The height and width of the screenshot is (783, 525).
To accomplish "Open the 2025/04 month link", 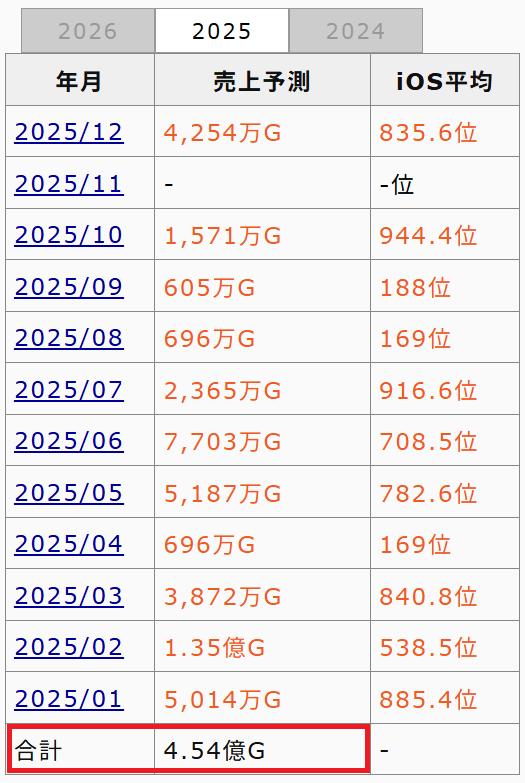I will (x=69, y=544).
